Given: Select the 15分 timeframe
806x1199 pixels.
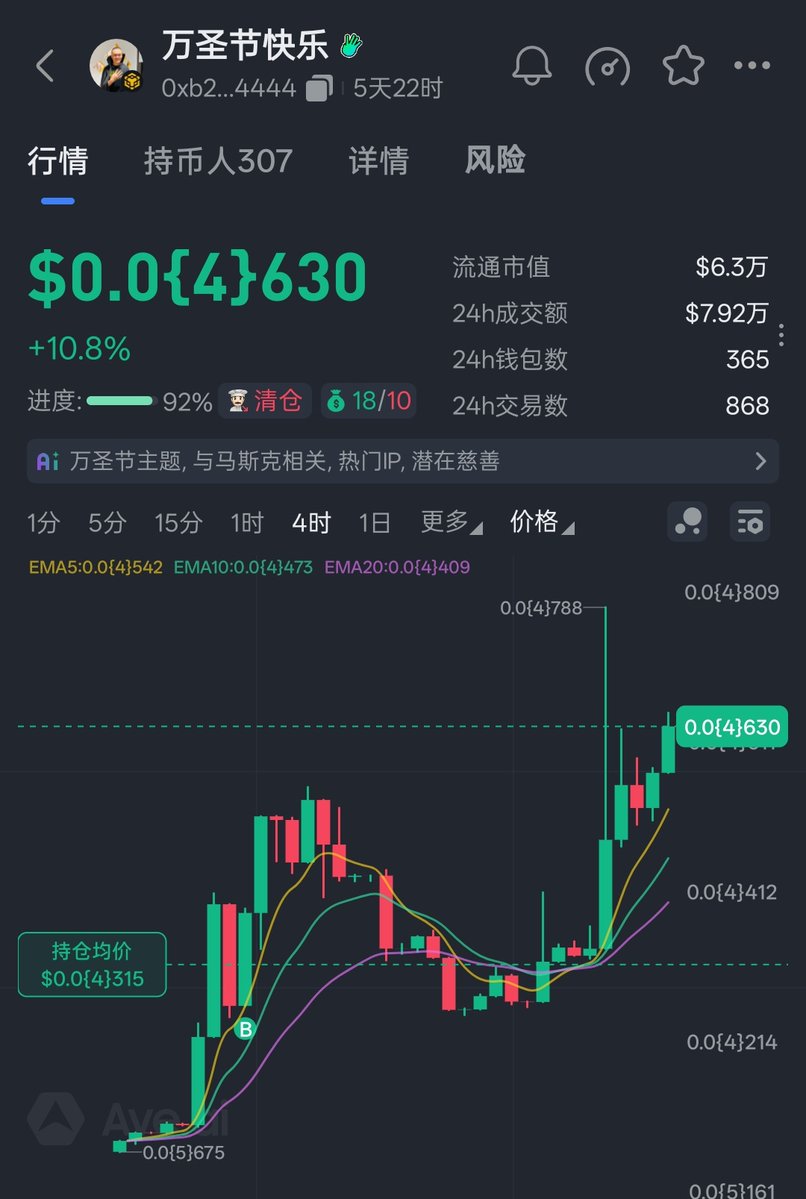Looking at the screenshot, I should [178, 522].
